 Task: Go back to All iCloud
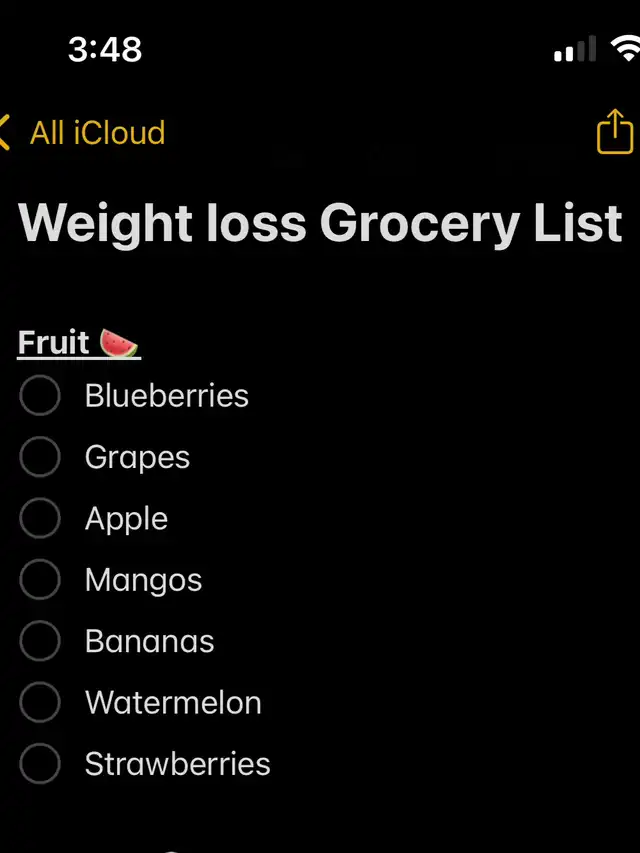(85, 133)
